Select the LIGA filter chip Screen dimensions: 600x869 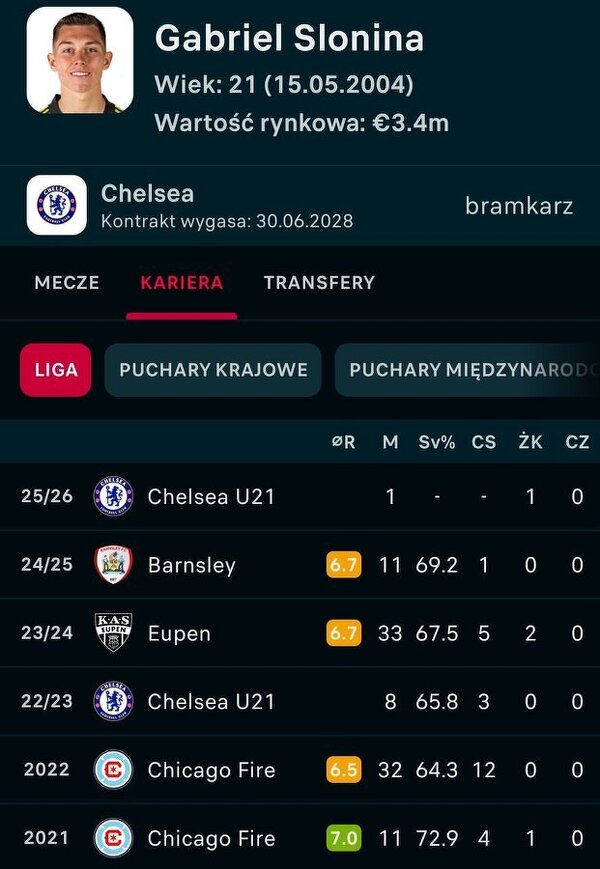point(56,370)
